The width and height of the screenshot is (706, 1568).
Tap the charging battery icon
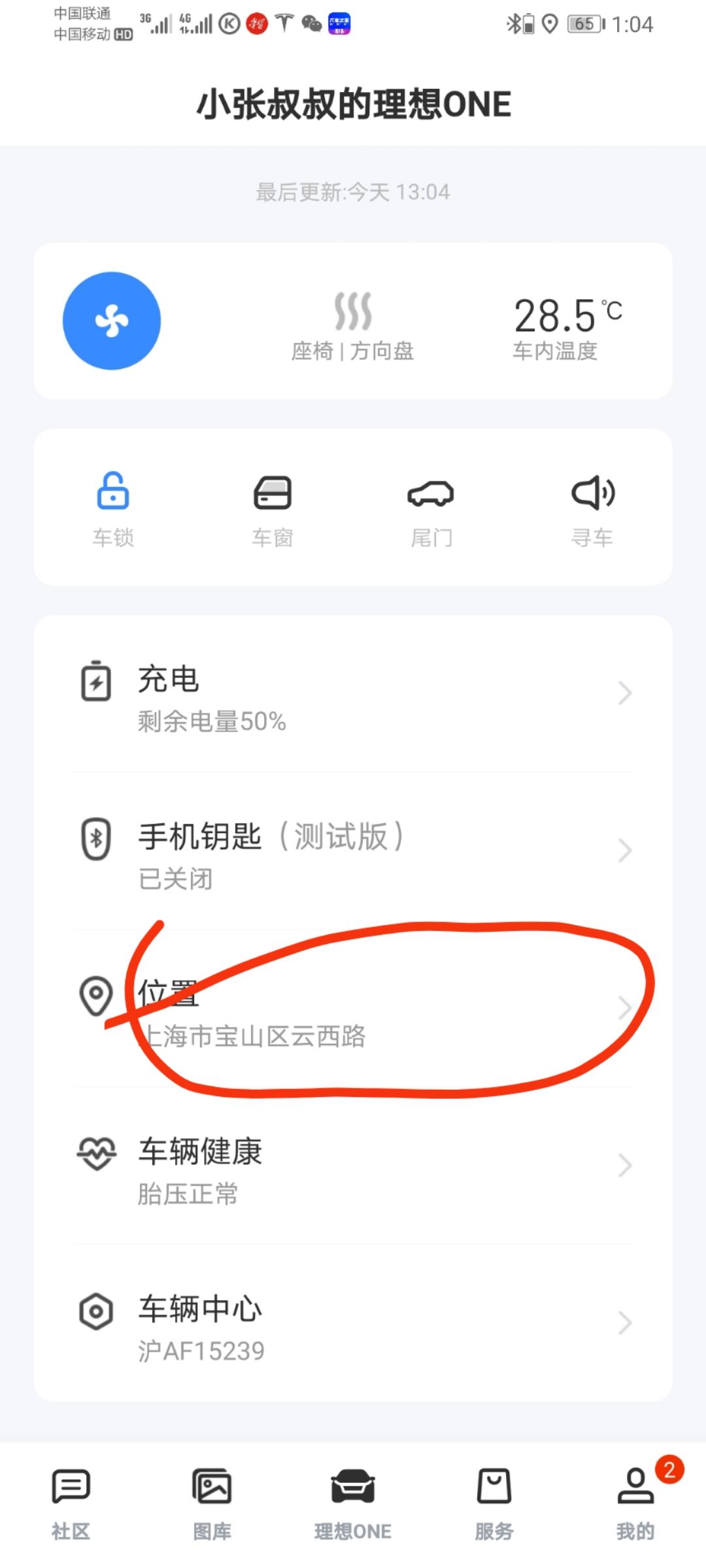point(96,681)
